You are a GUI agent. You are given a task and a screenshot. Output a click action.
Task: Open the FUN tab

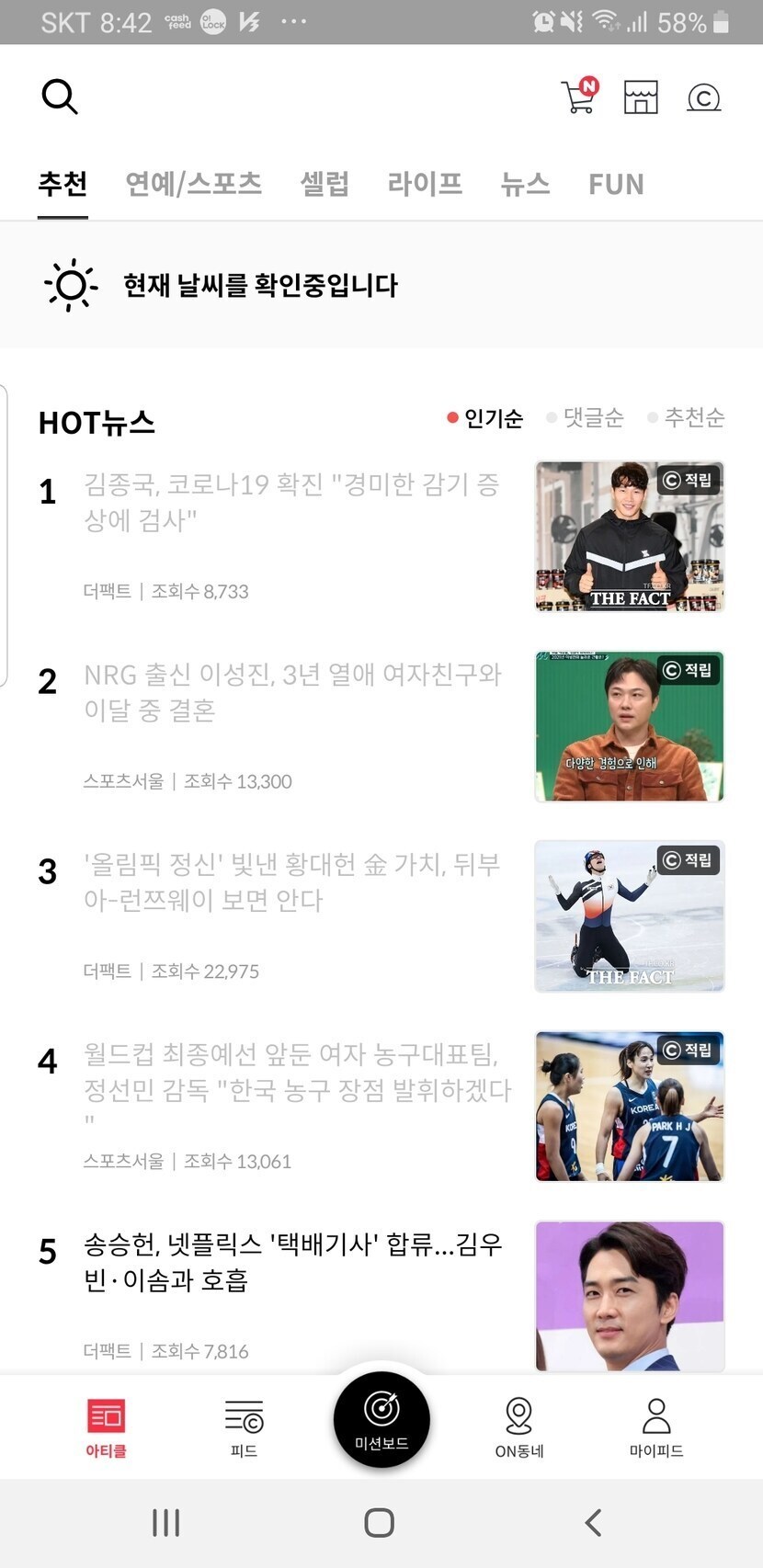point(616,184)
